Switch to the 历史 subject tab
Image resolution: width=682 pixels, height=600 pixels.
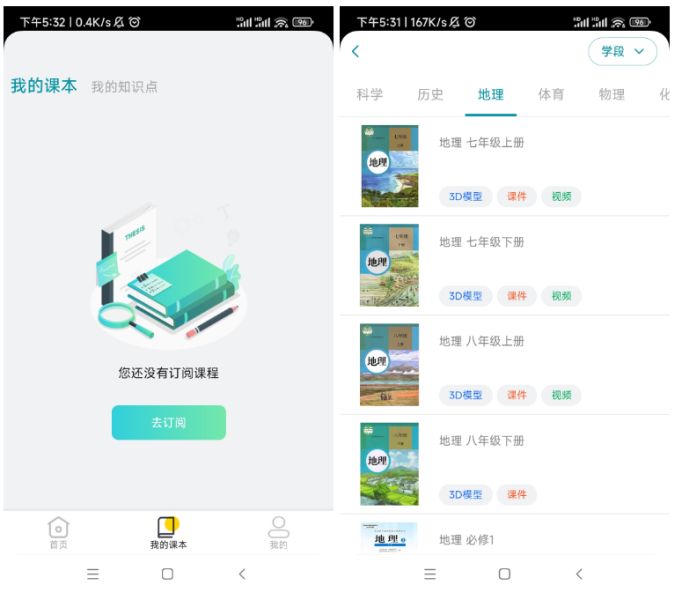(x=430, y=95)
